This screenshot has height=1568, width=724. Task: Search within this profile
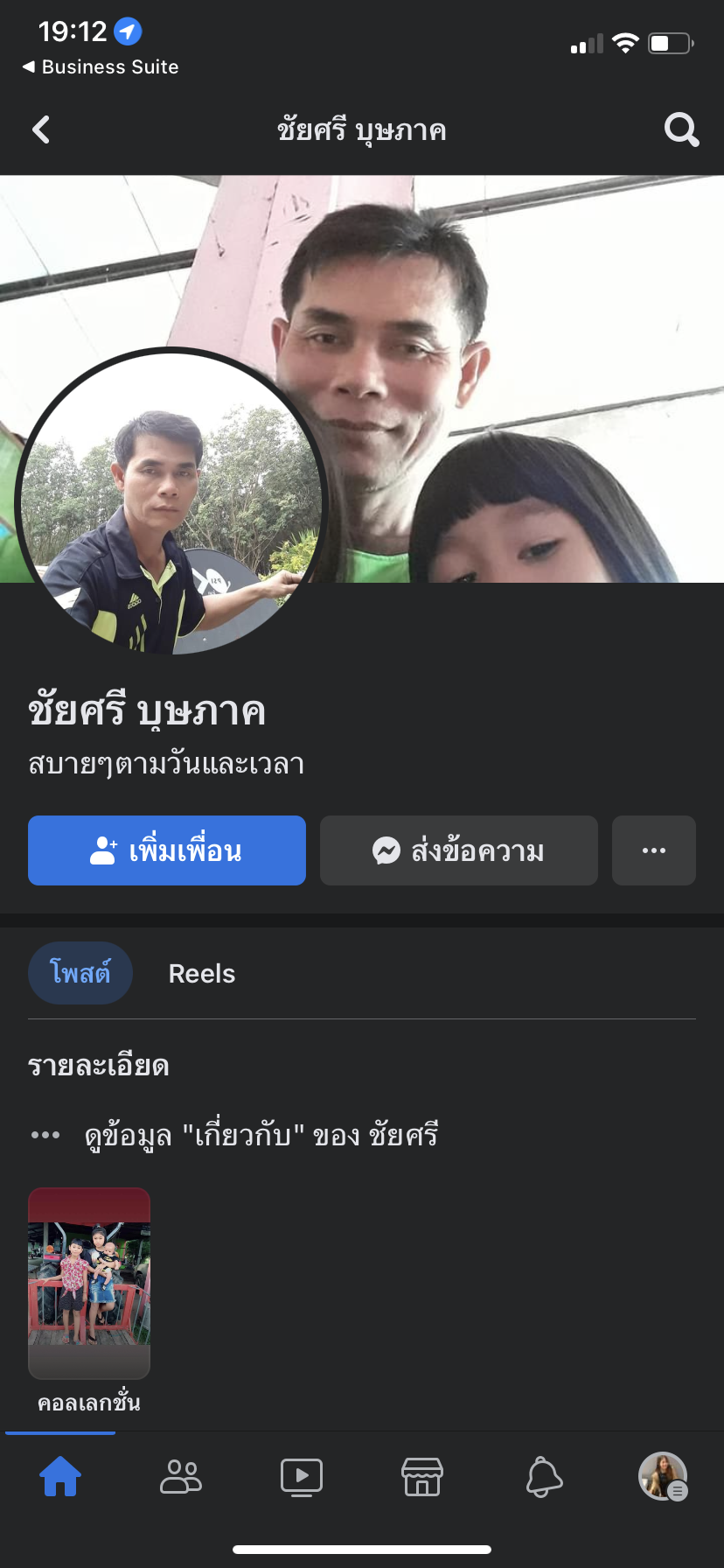[681, 130]
